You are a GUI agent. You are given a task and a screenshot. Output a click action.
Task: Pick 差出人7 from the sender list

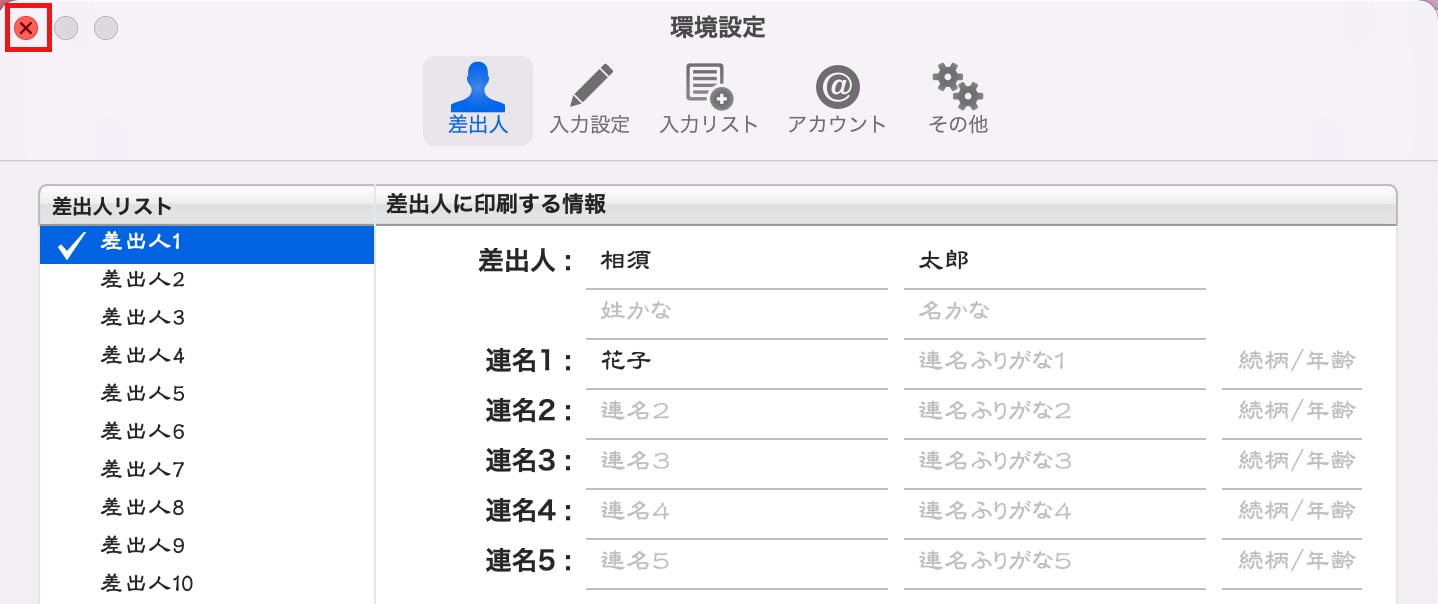[142, 469]
